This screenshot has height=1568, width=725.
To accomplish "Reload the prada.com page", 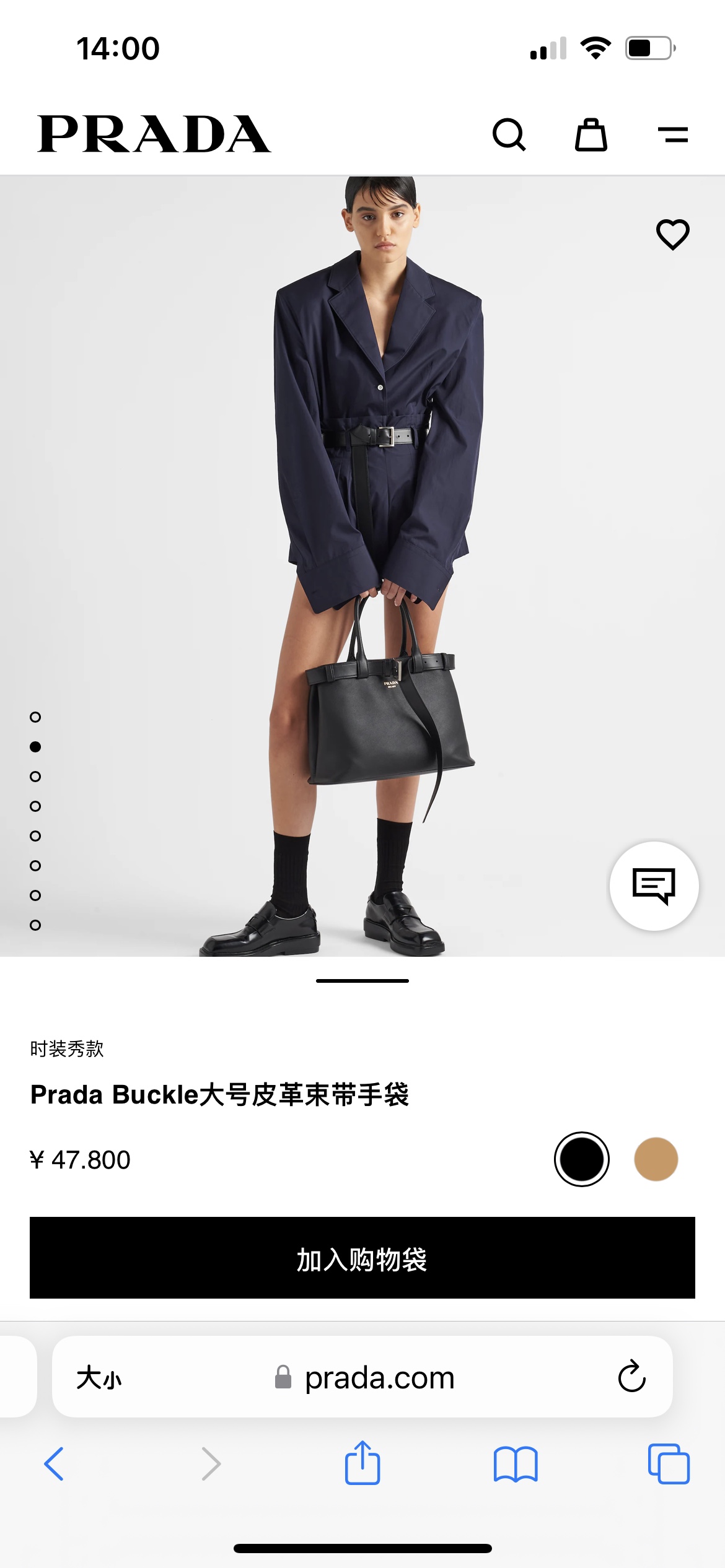I will pyautogui.click(x=631, y=1377).
